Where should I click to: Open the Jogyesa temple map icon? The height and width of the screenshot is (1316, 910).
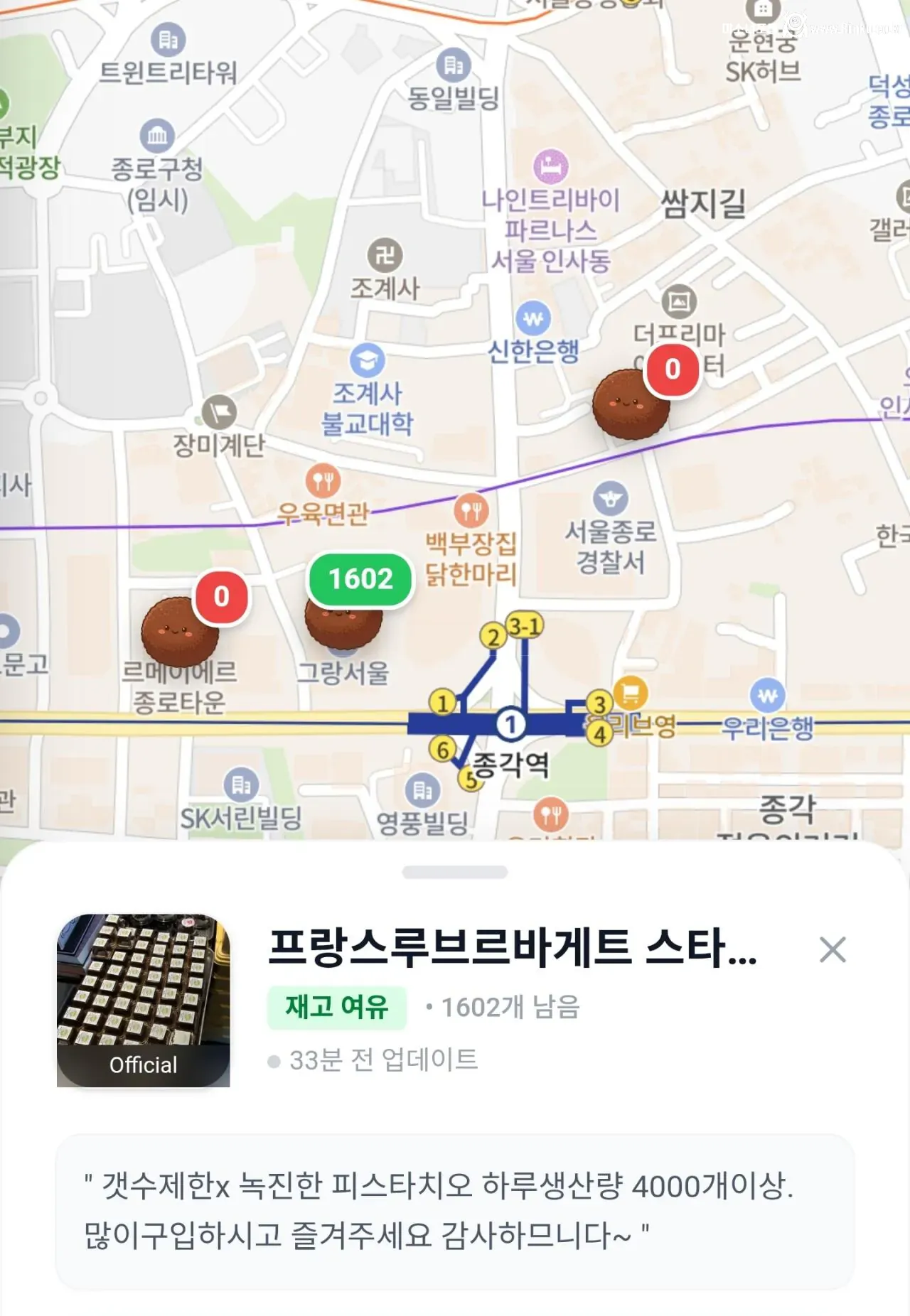click(x=386, y=255)
